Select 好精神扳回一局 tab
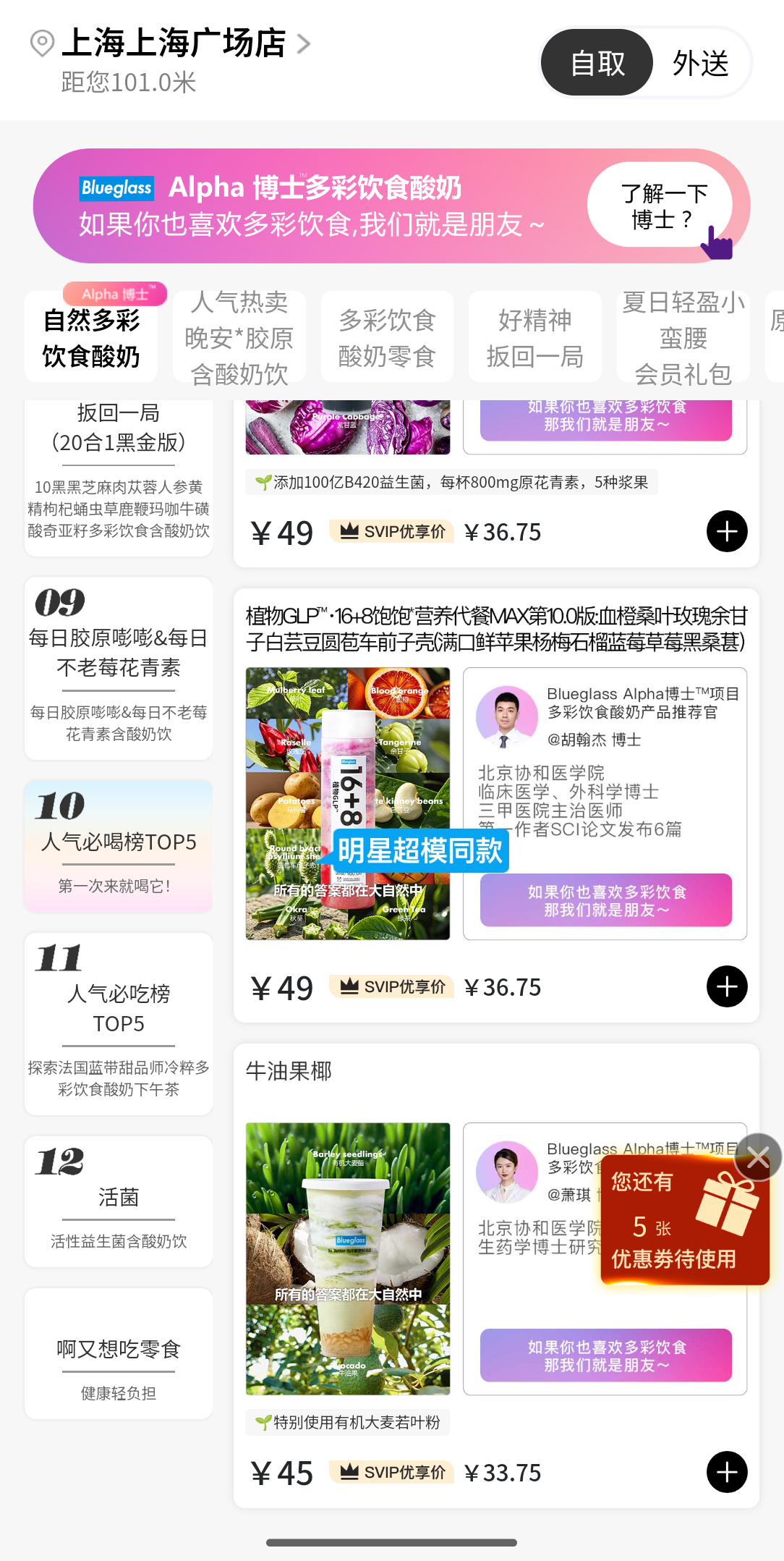The image size is (784, 1561). [x=535, y=337]
